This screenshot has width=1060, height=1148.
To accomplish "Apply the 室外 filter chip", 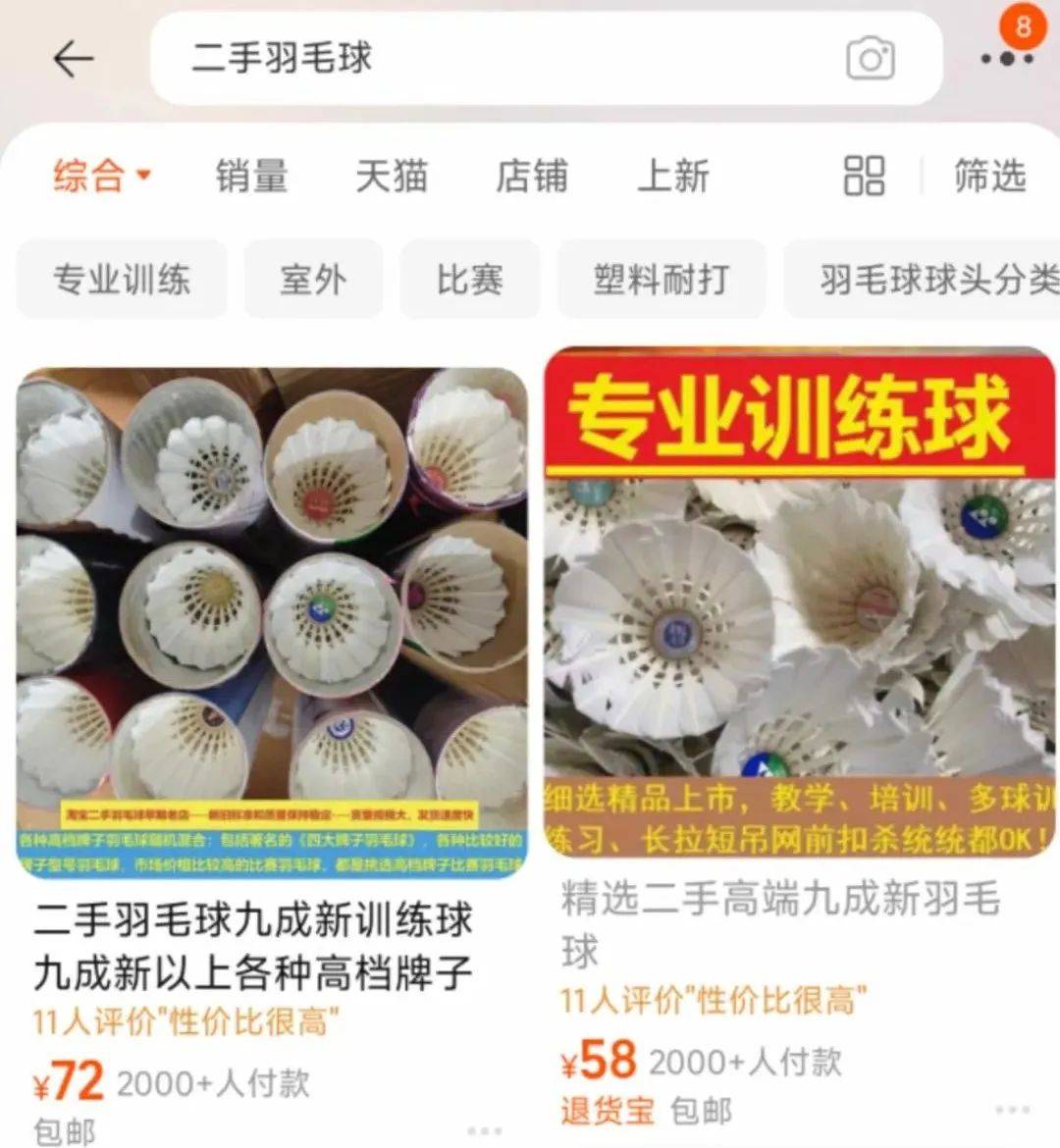I will click(313, 280).
